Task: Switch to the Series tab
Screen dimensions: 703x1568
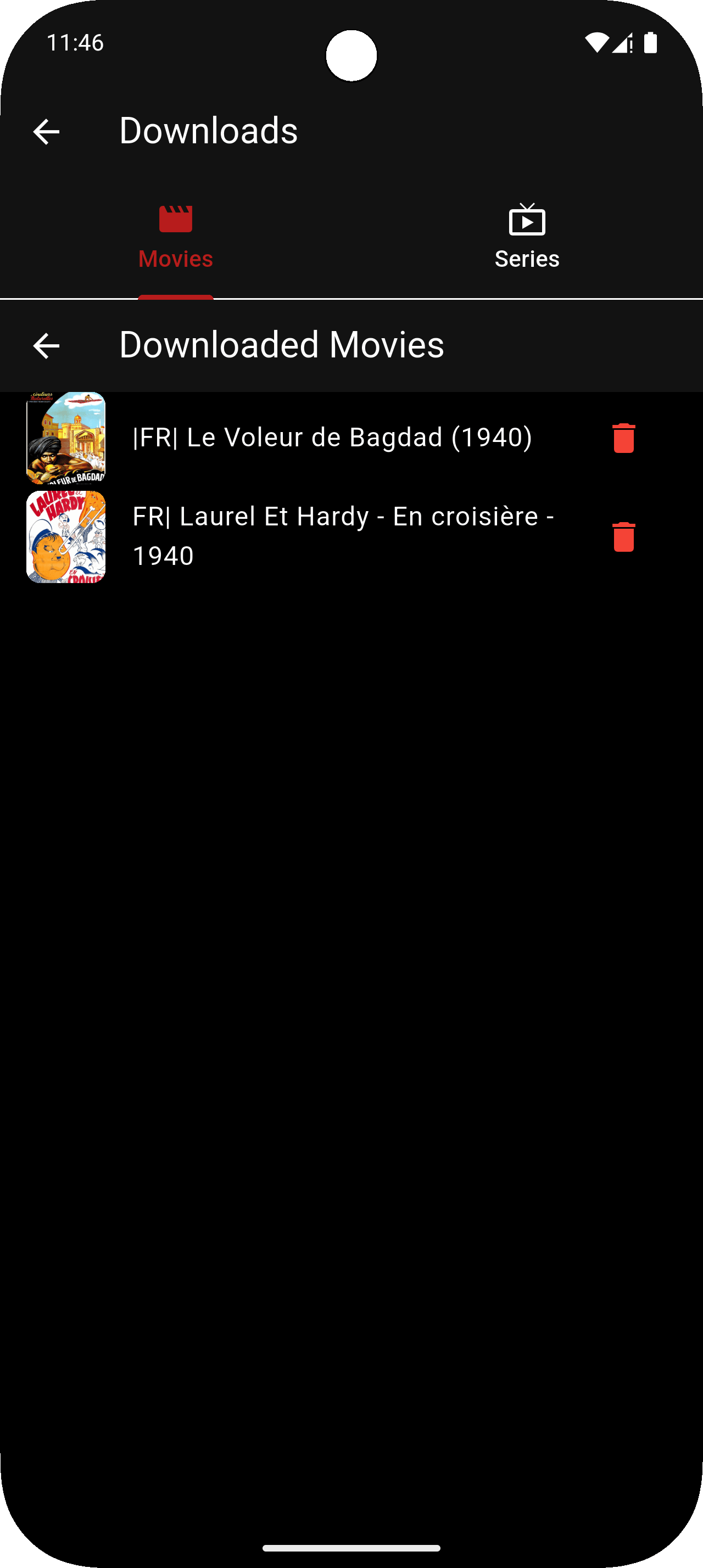Action: click(527, 237)
